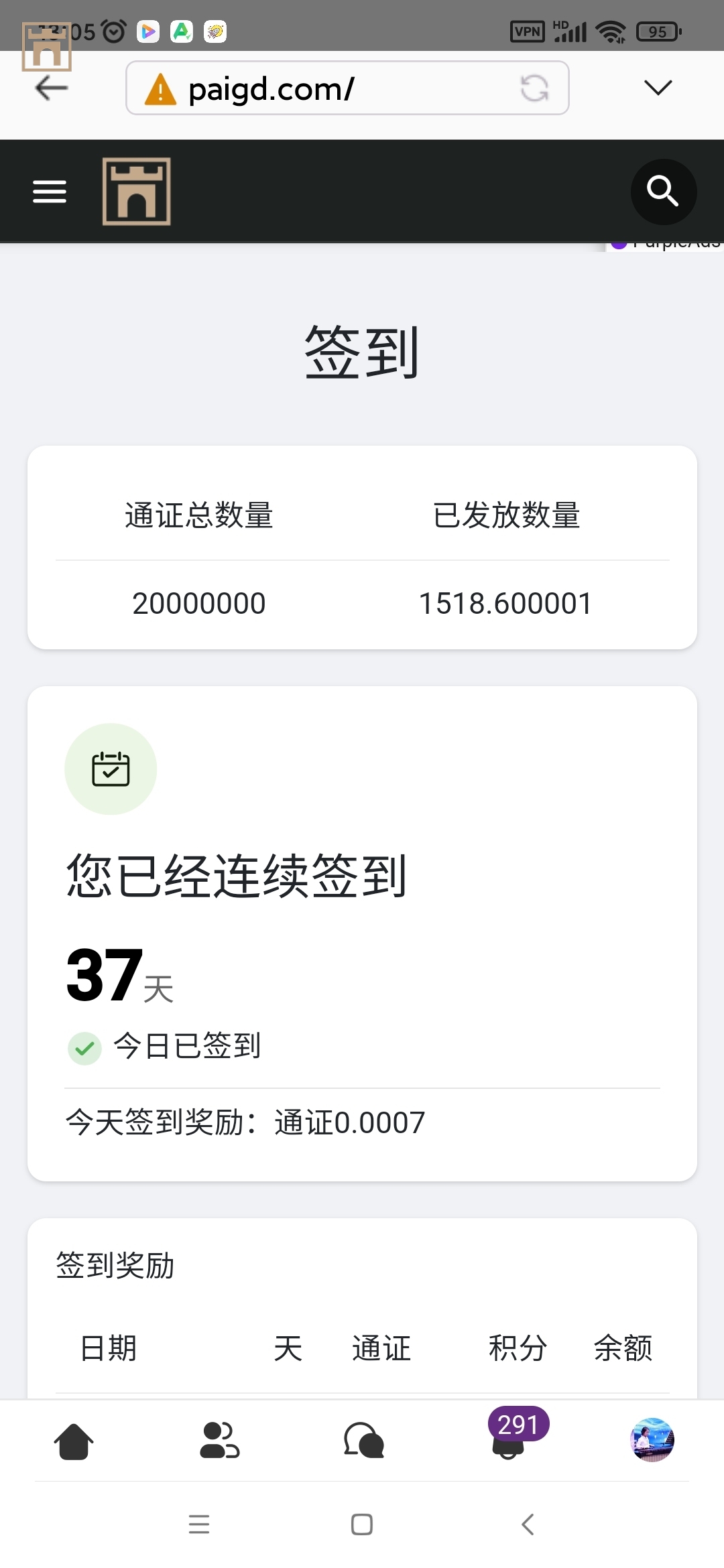Reload the page from the address bar
Image resolution: width=724 pixels, height=1568 pixels.
point(534,88)
